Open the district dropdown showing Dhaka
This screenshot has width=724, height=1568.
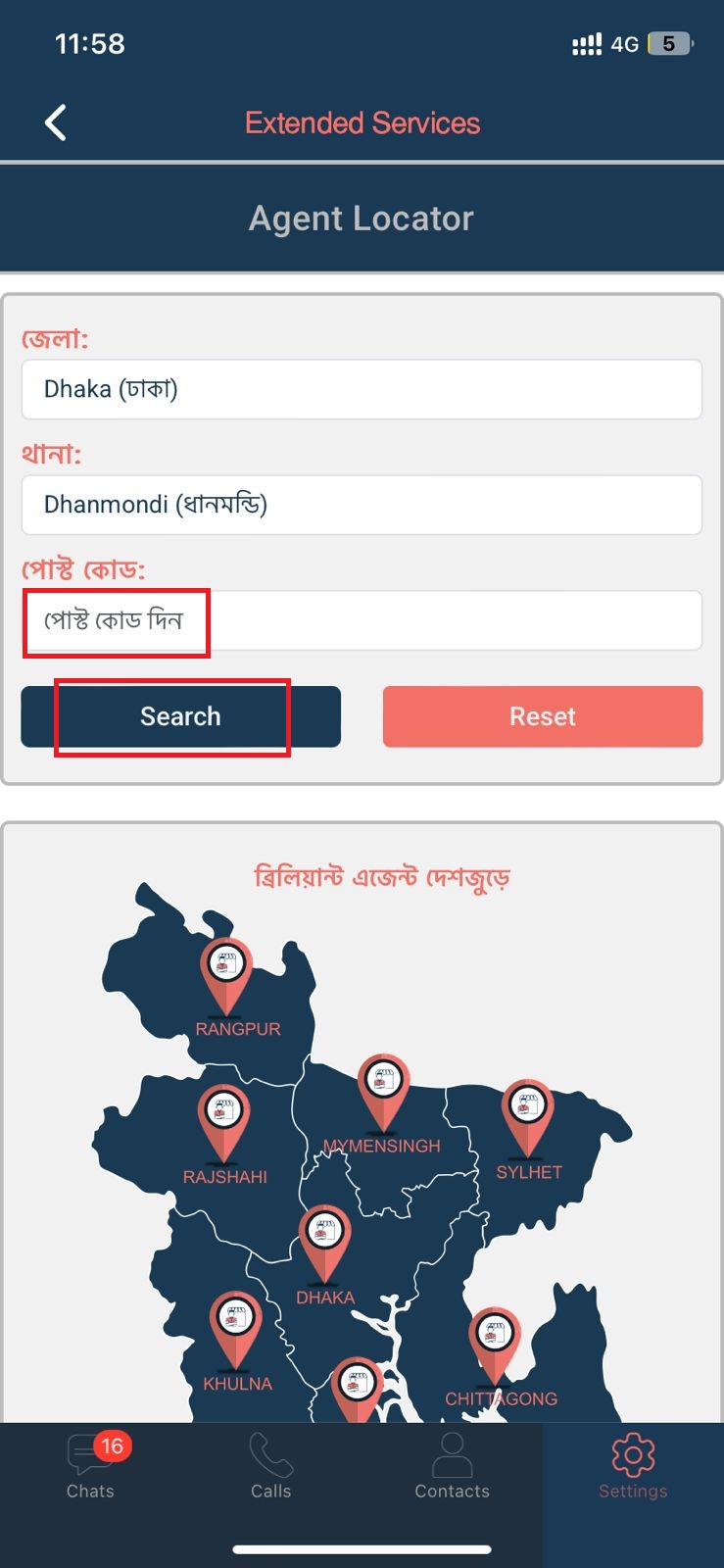point(362,389)
